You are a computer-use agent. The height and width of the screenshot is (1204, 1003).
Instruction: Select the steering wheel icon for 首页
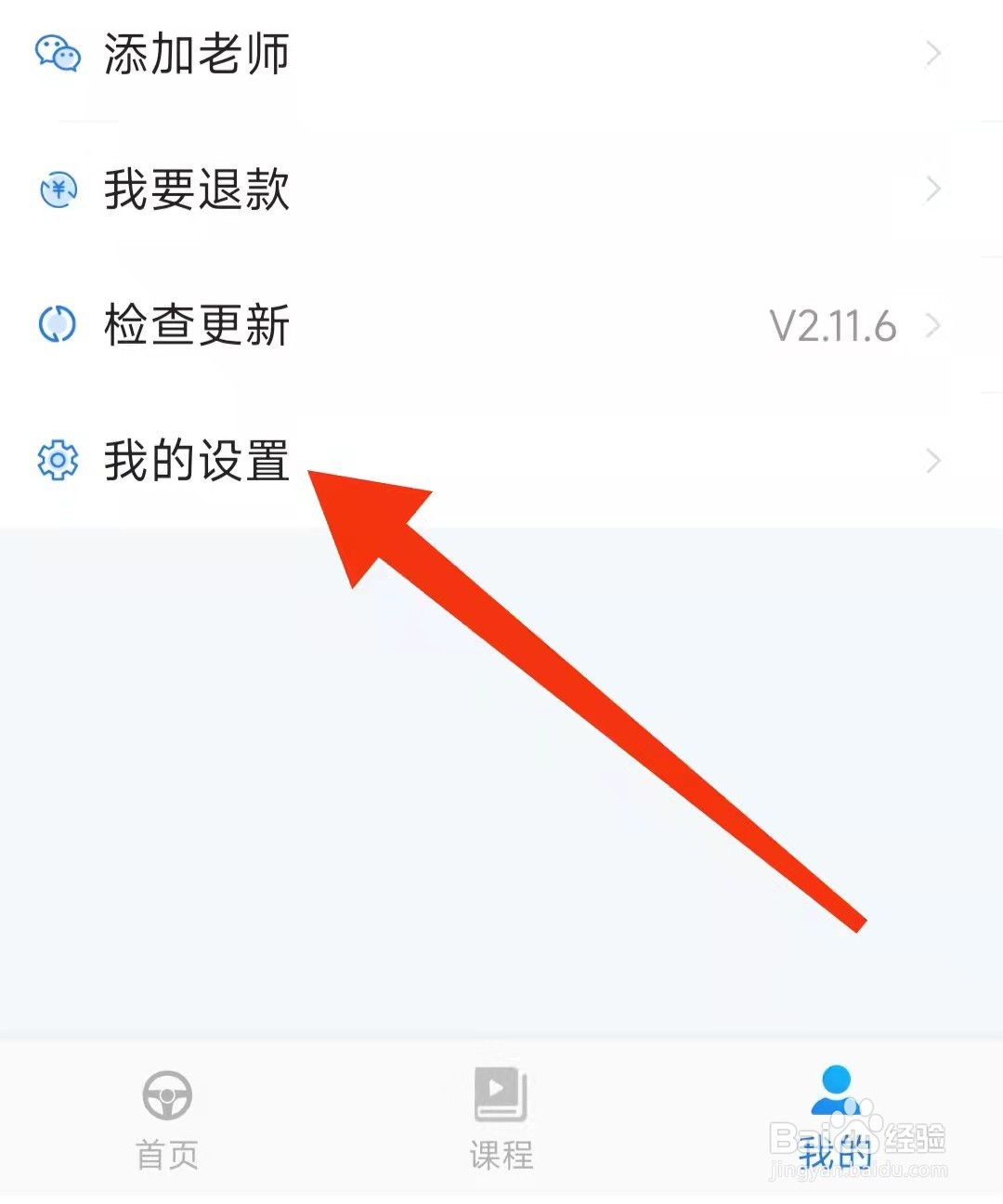[x=167, y=1096]
